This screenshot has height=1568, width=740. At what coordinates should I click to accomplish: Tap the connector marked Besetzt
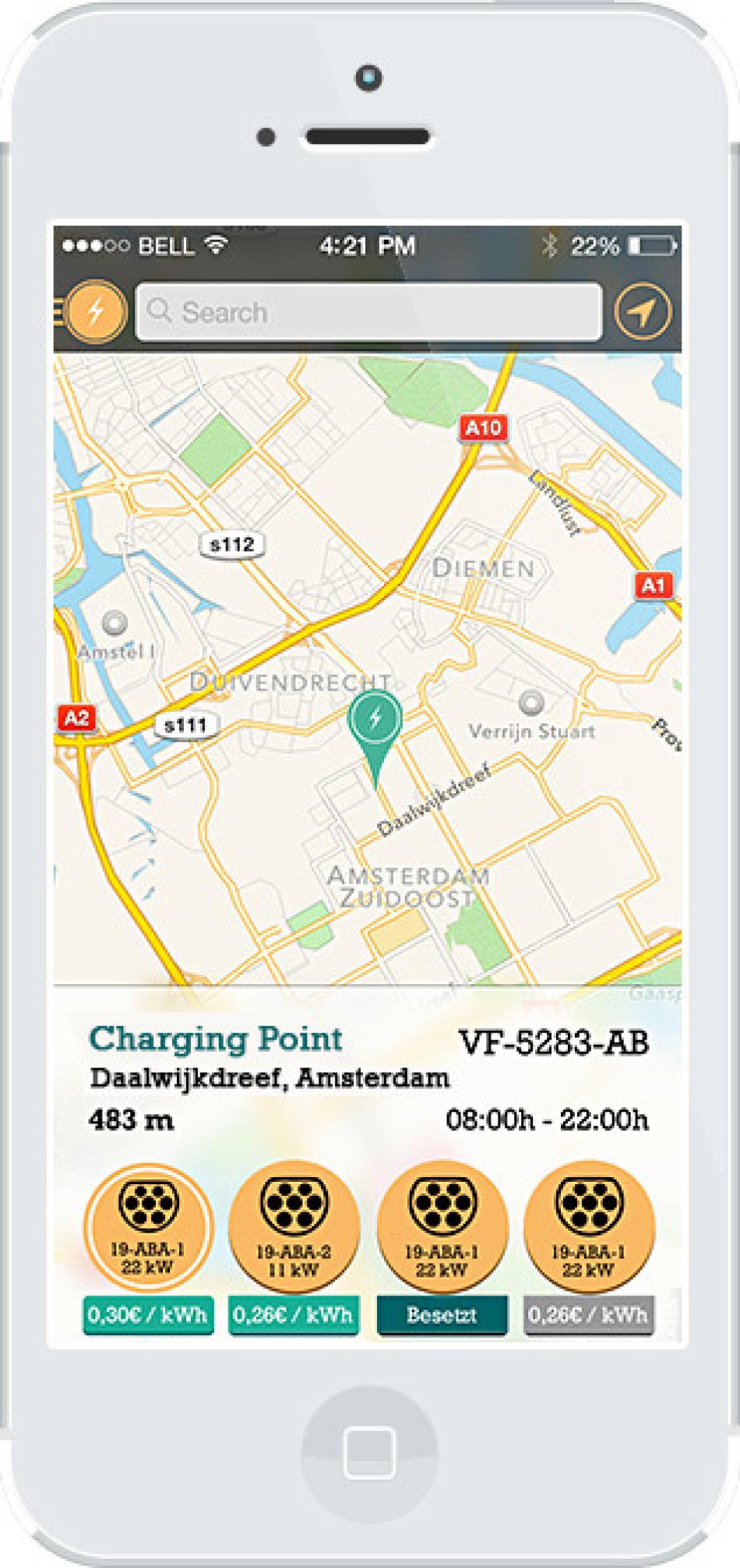pos(442,1226)
